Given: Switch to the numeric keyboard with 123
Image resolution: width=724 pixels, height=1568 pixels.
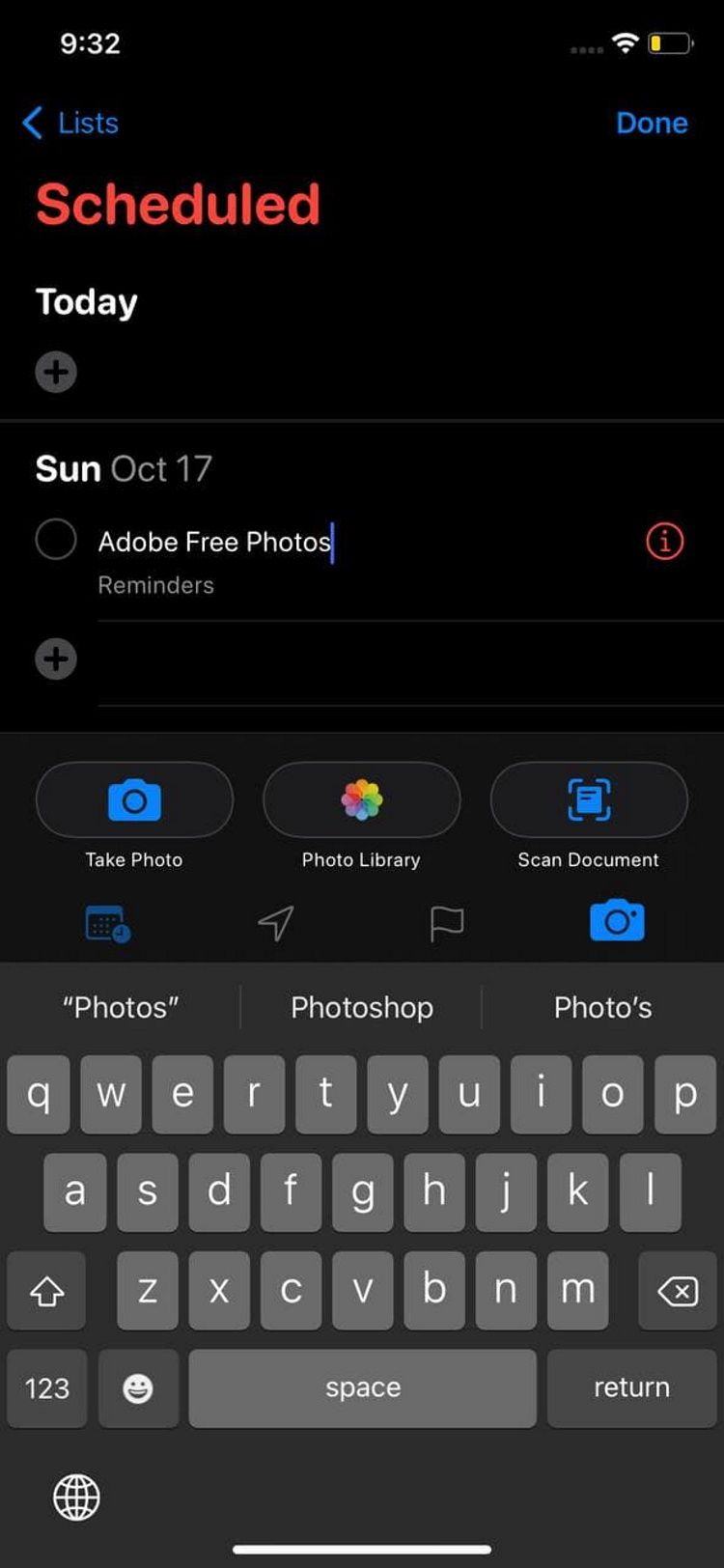Looking at the screenshot, I should point(46,1387).
